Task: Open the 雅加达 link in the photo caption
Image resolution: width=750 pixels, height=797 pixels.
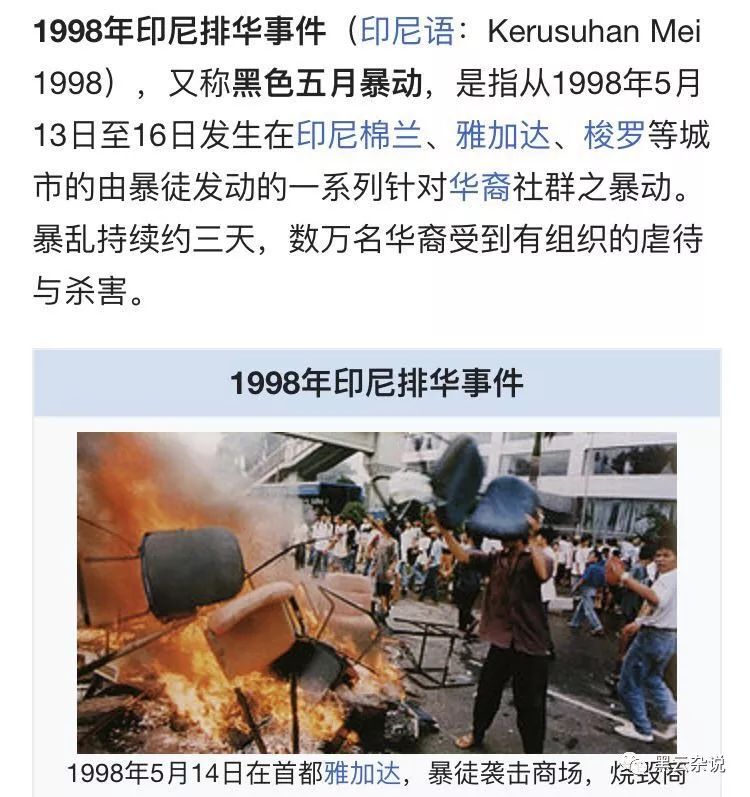Action: (x=363, y=774)
